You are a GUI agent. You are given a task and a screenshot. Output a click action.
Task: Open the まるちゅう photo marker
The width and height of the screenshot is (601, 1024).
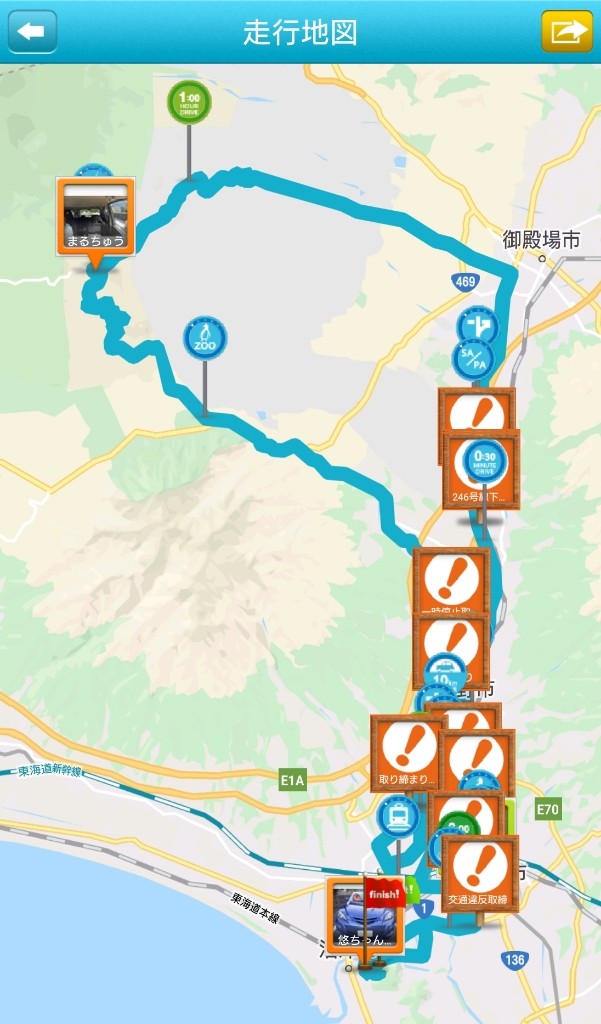pyautogui.click(x=95, y=216)
